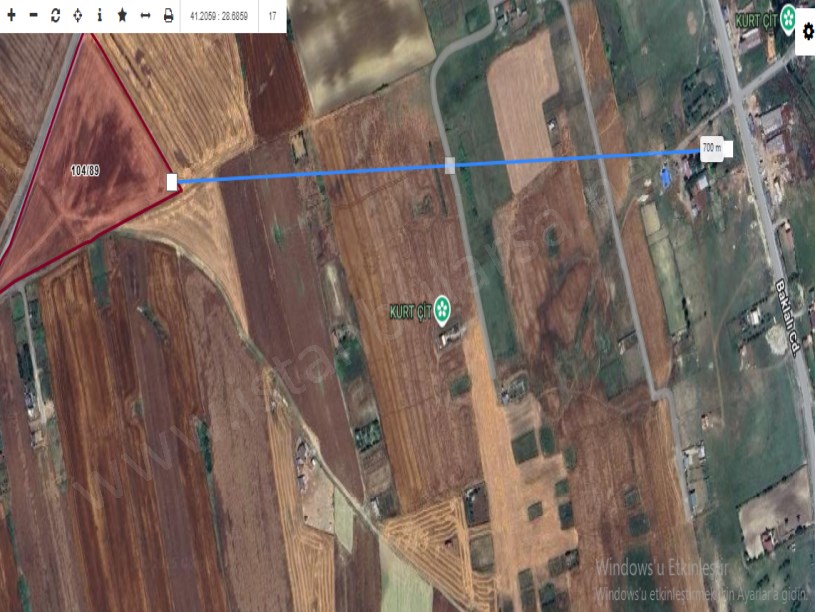815x612 pixels.
Task: Open the info tool
Action: pos(99,16)
